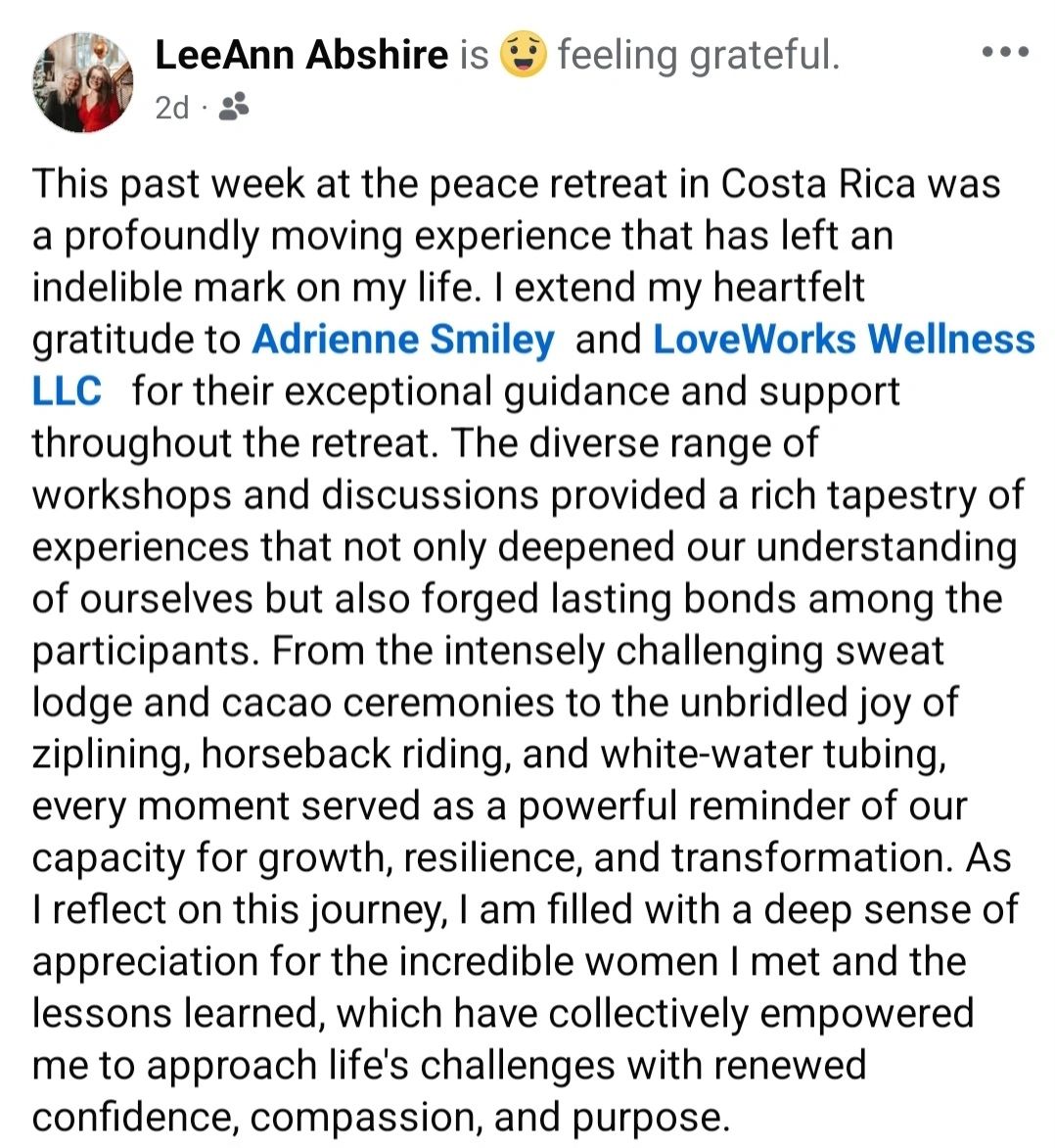
Task: Open LeeAnn Abshire's profile picture
Action: tap(82, 81)
